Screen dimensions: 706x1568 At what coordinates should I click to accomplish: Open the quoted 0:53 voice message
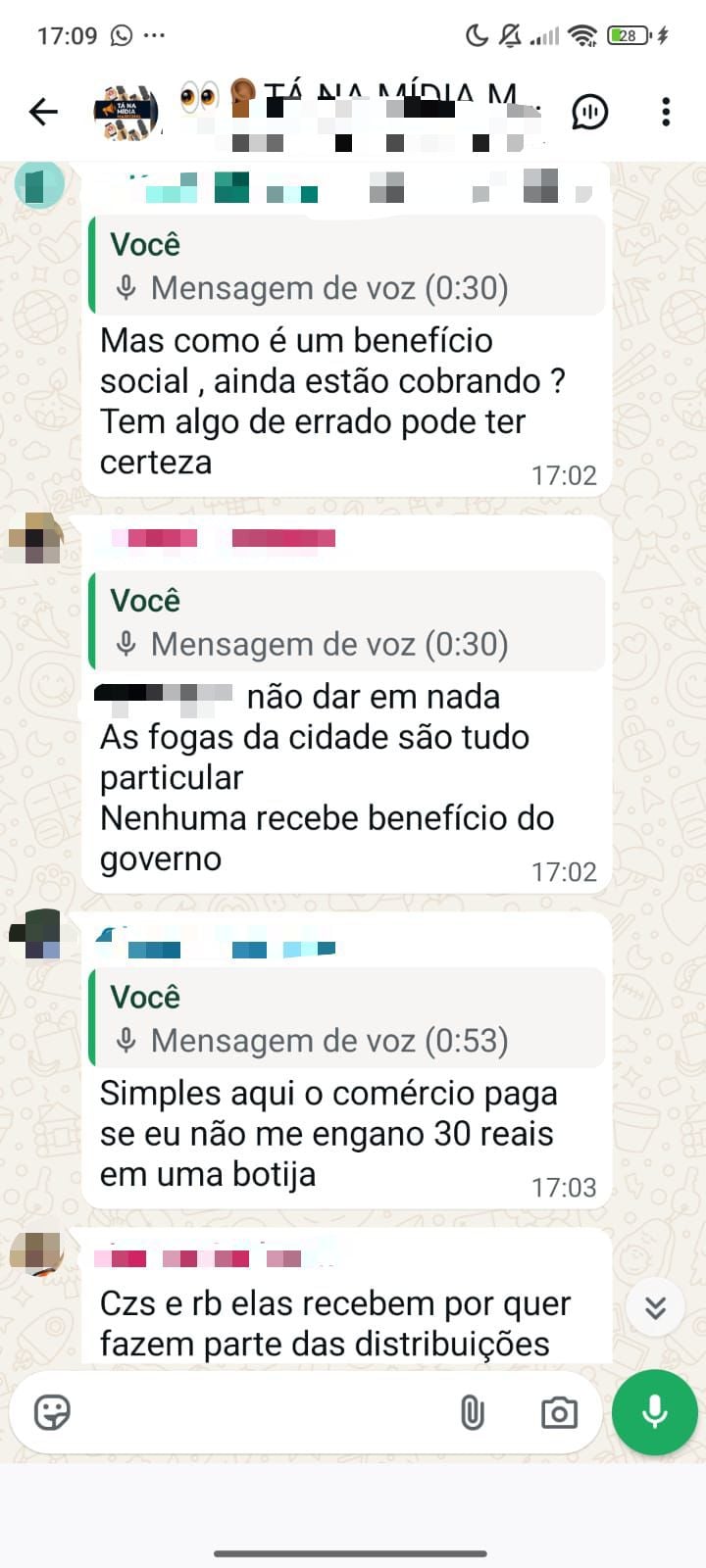346,1019
